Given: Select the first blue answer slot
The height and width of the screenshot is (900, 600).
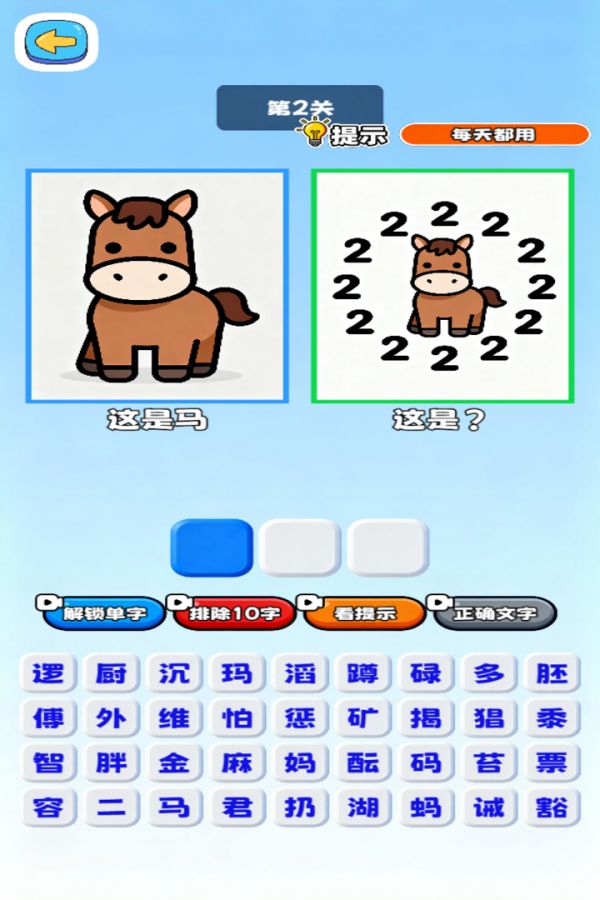Looking at the screenshot, I should pyautogui.click(x=212, y=547).
